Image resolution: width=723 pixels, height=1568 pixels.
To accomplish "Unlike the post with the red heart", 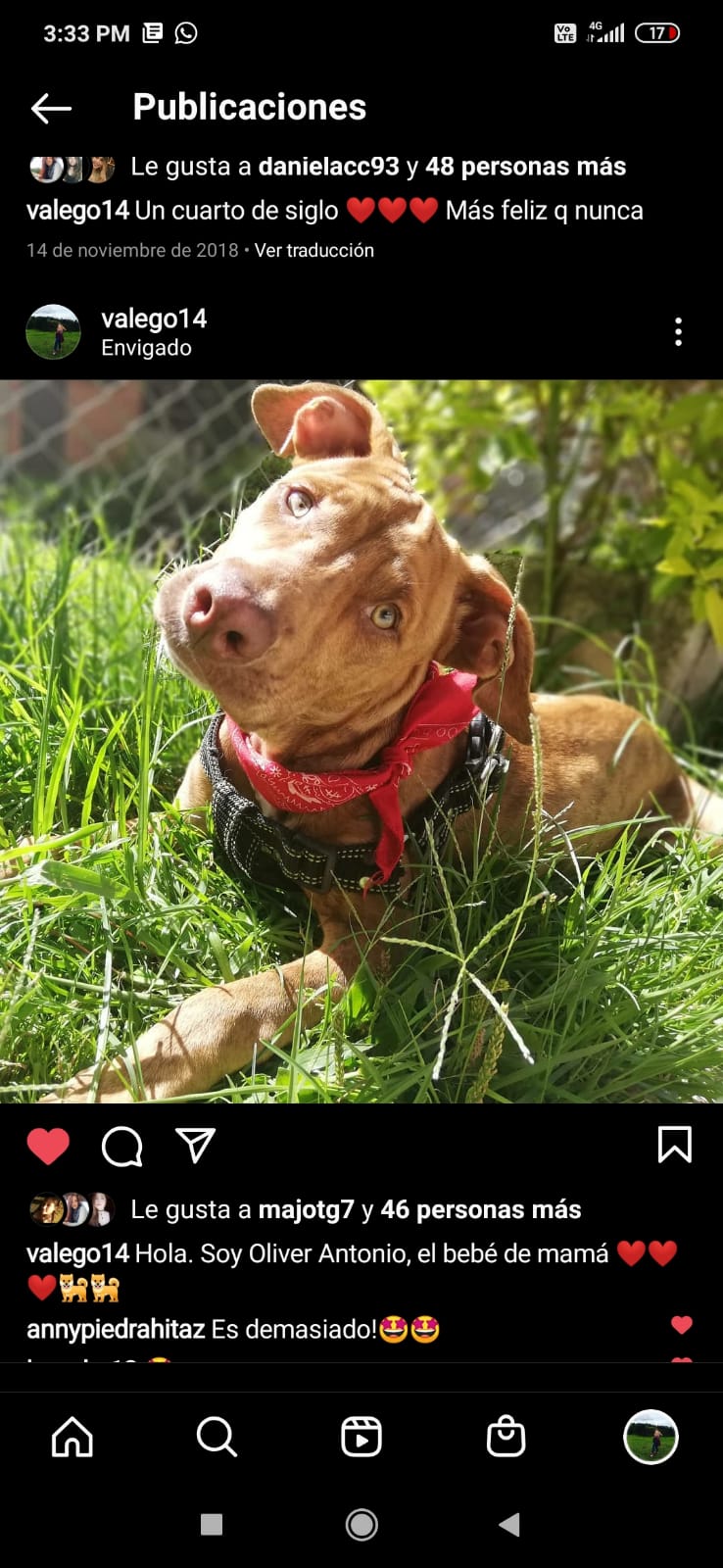I will pyautogui.click(x=48, y=1146).
